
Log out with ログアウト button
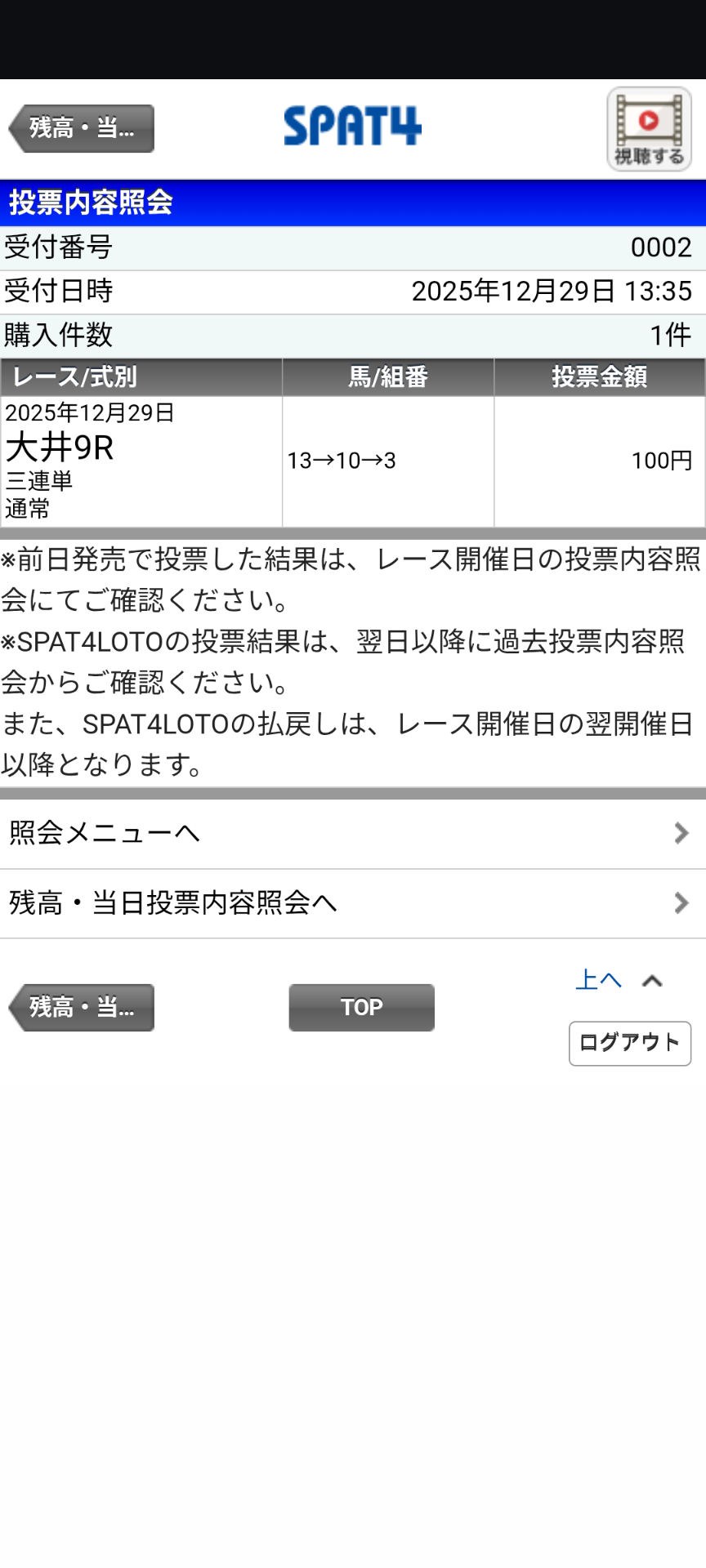pyautogui.click(x=629, y=1043)
